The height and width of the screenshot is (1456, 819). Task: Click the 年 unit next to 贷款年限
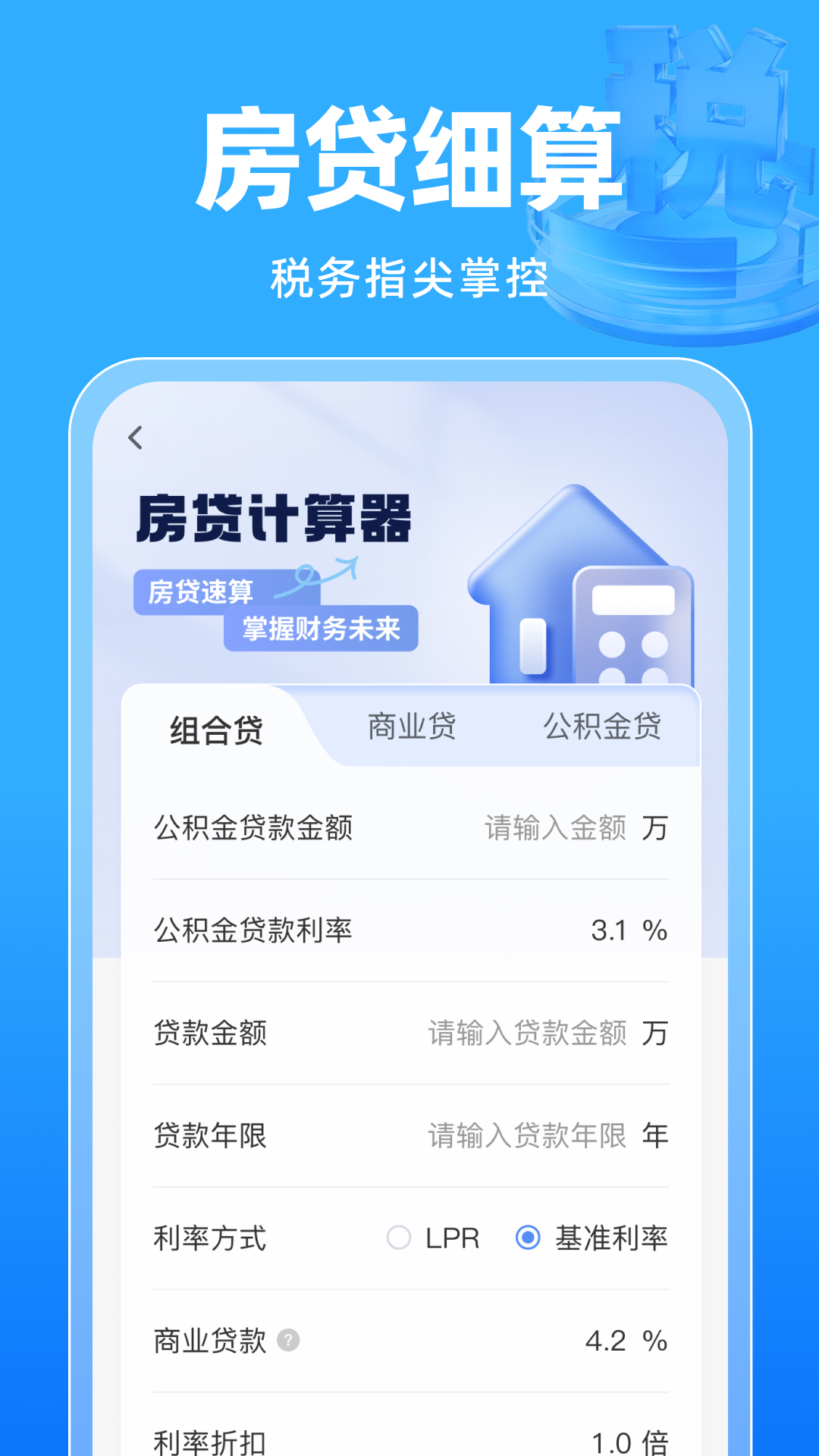click(x=659, y=1136)
